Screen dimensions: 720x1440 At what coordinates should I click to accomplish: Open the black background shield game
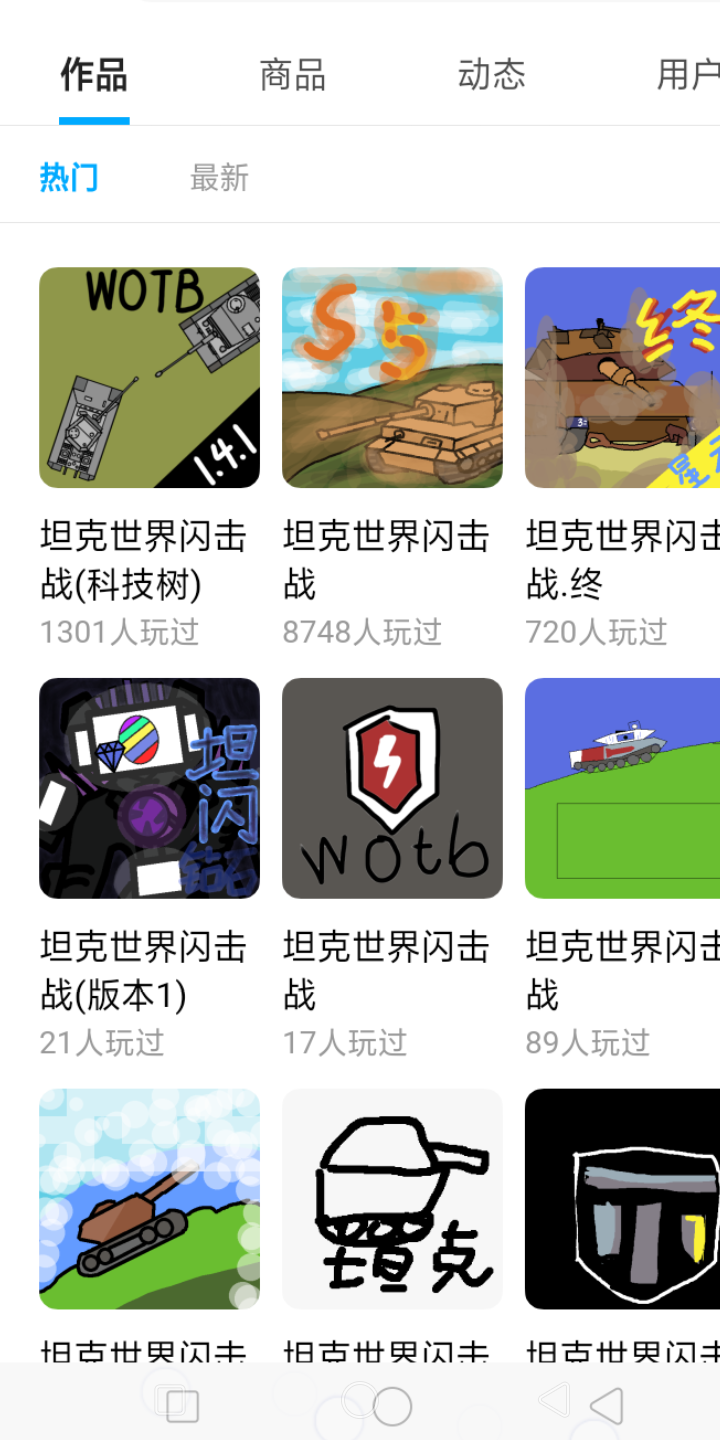click(622, 1198)
